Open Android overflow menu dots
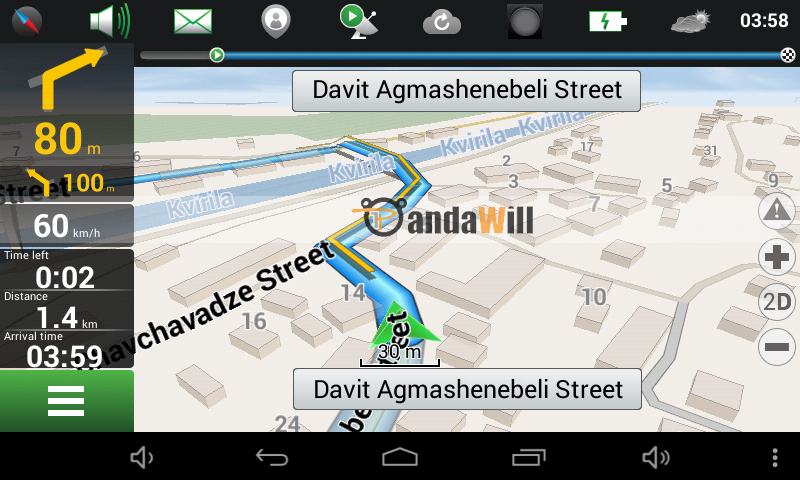800x480 pixels. click(x=774, y=457)
